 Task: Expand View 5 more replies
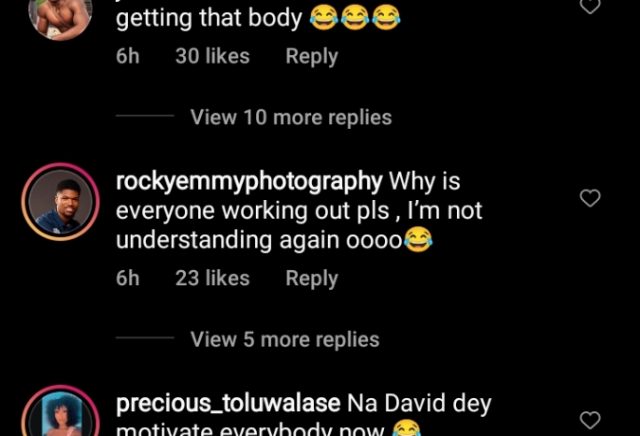click(284, 339)
